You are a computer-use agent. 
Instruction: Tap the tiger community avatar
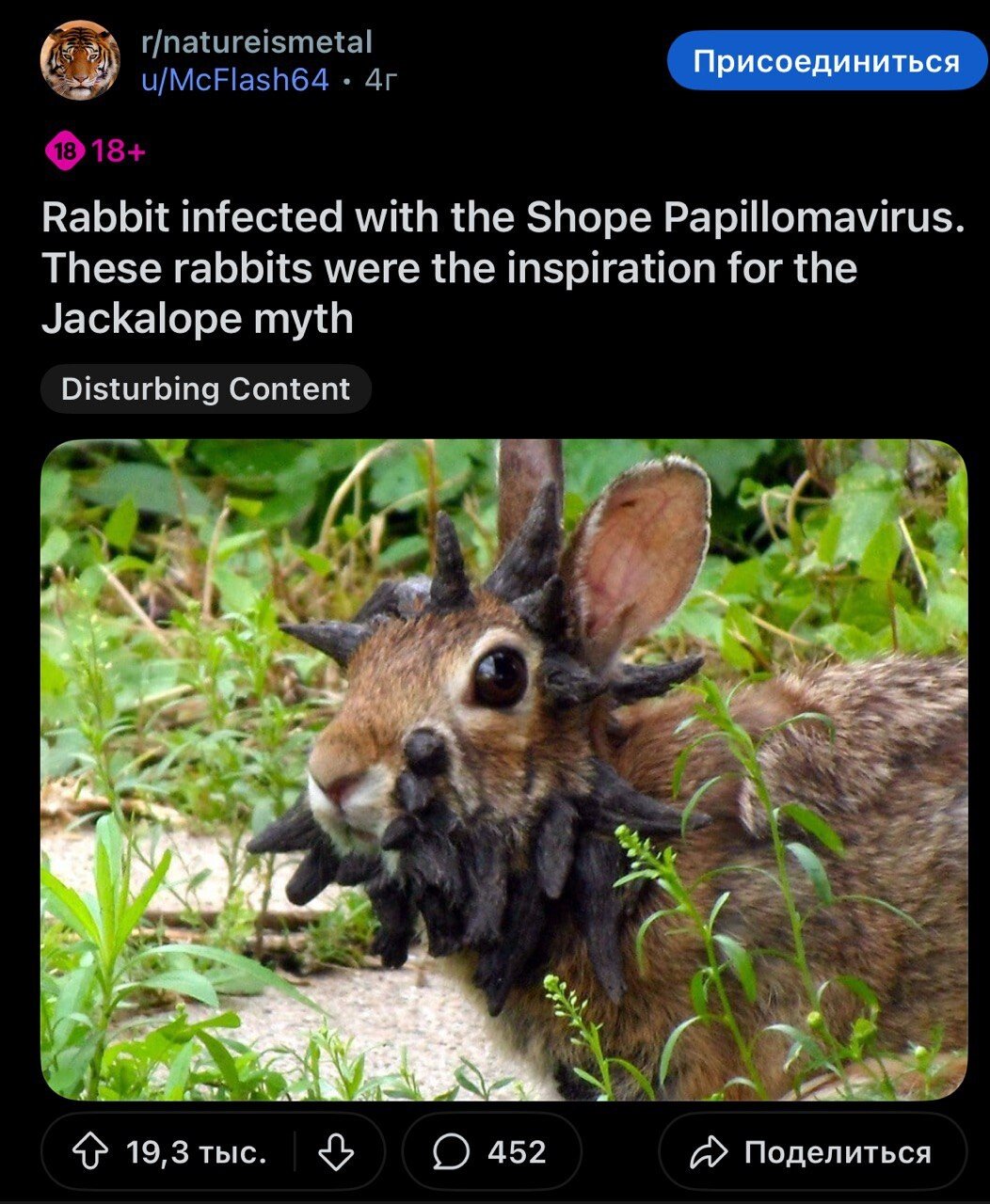coord(80,60)
